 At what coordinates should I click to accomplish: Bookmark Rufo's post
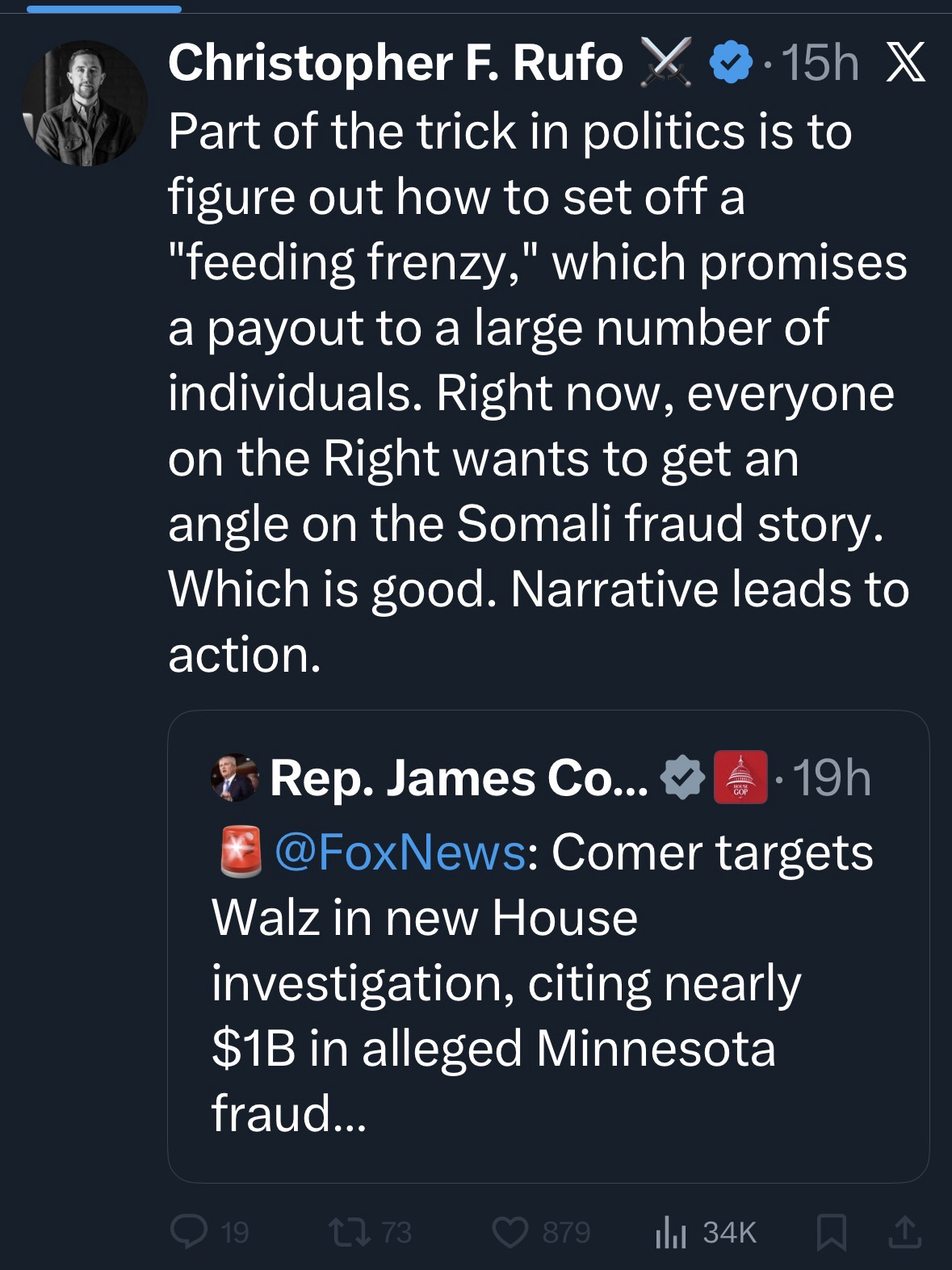832,1232
